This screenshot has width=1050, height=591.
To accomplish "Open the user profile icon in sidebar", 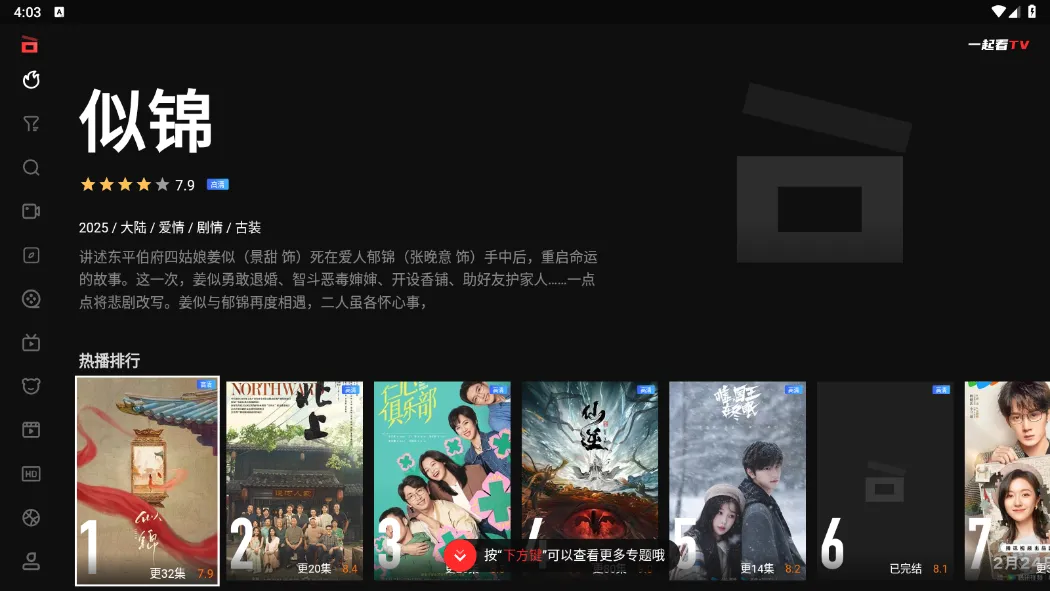I will 31,561.
